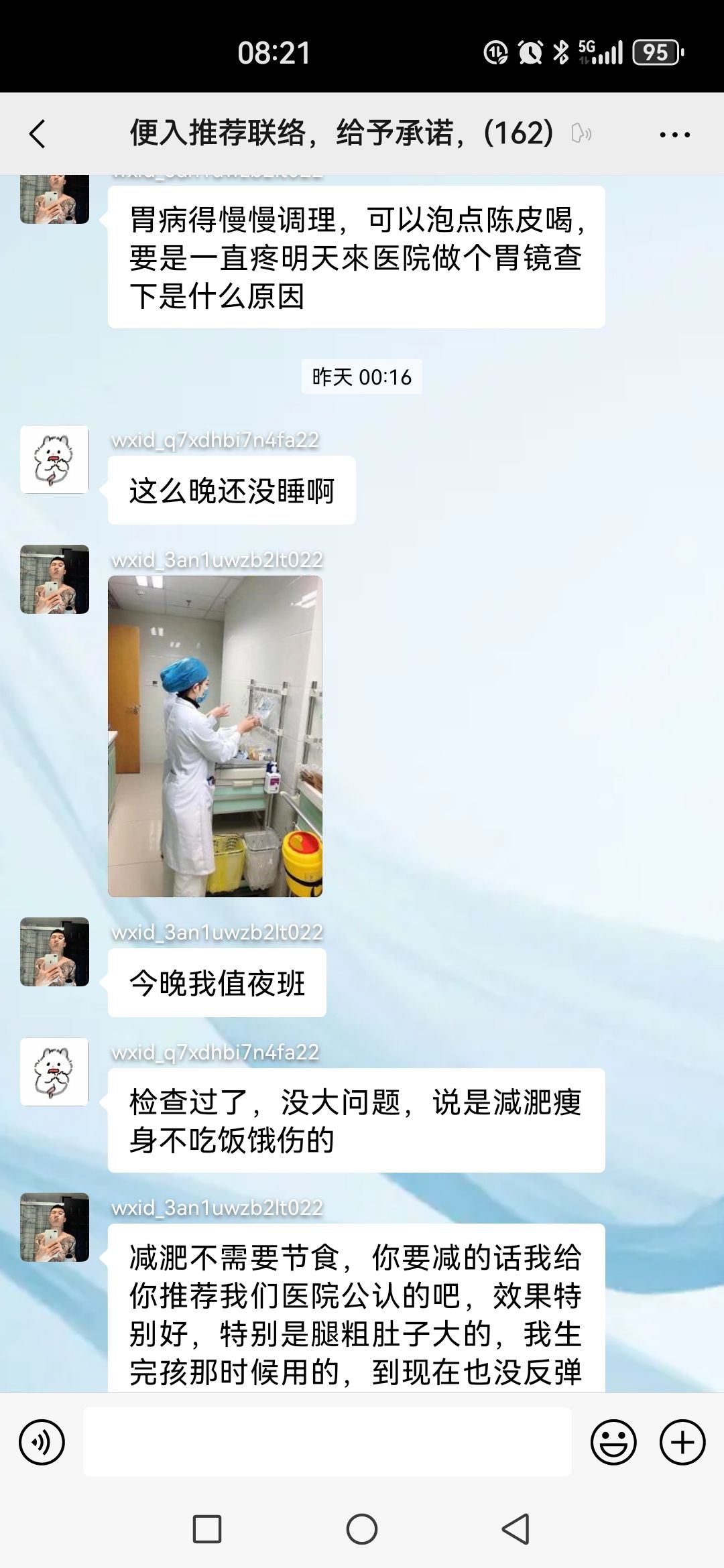The height and width of the screenshot is (1568, 724).
Task: Open selfie avatar beside 今晚我值夜班
Action: (54, 952)
